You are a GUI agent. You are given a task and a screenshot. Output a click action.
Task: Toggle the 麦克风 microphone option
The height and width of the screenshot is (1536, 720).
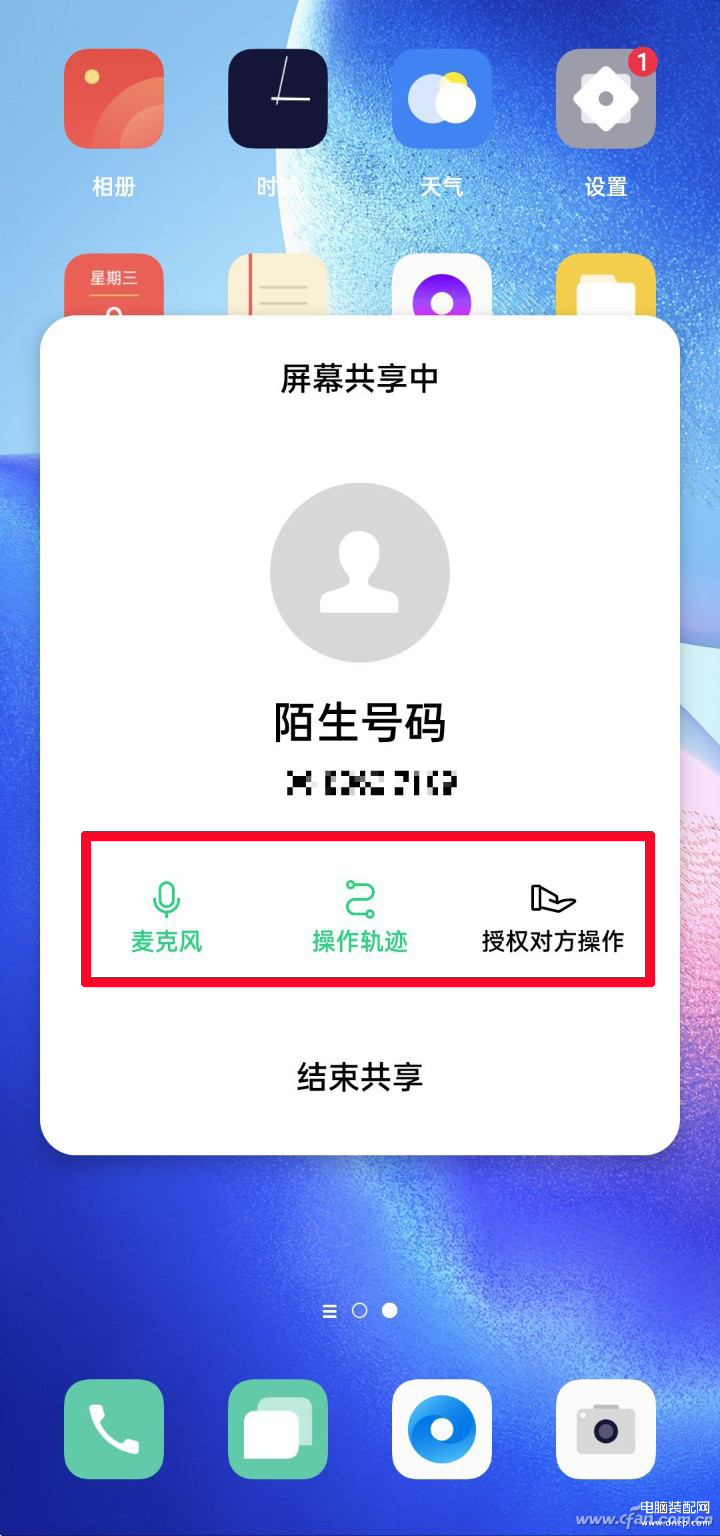(166, 915)
